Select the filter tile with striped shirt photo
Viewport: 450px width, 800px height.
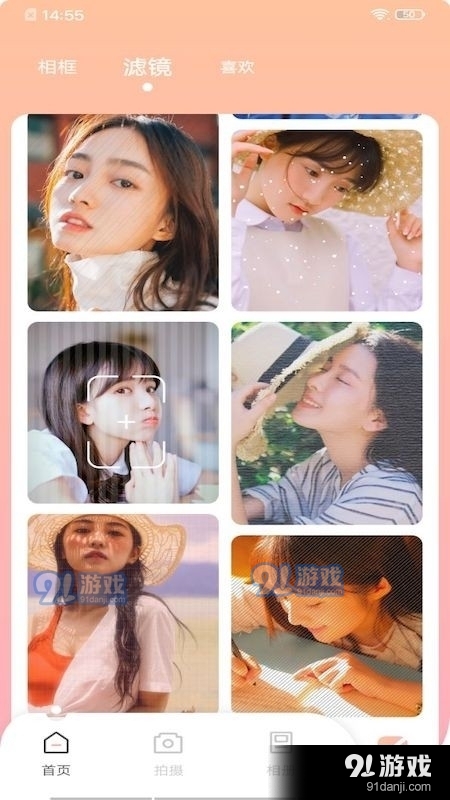(327, 423)
